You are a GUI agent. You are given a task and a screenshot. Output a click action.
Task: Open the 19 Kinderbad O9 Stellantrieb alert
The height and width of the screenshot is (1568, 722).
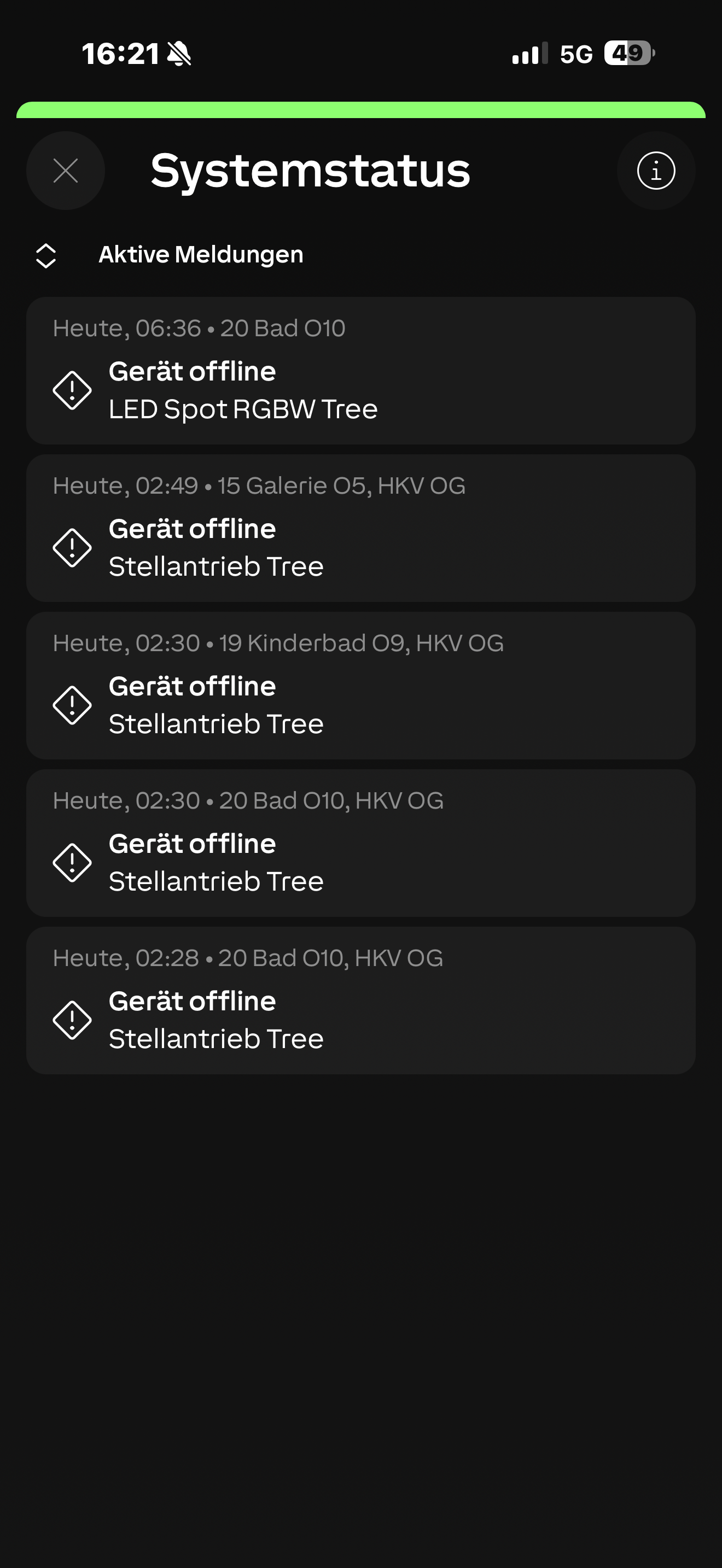click(360, 686)
